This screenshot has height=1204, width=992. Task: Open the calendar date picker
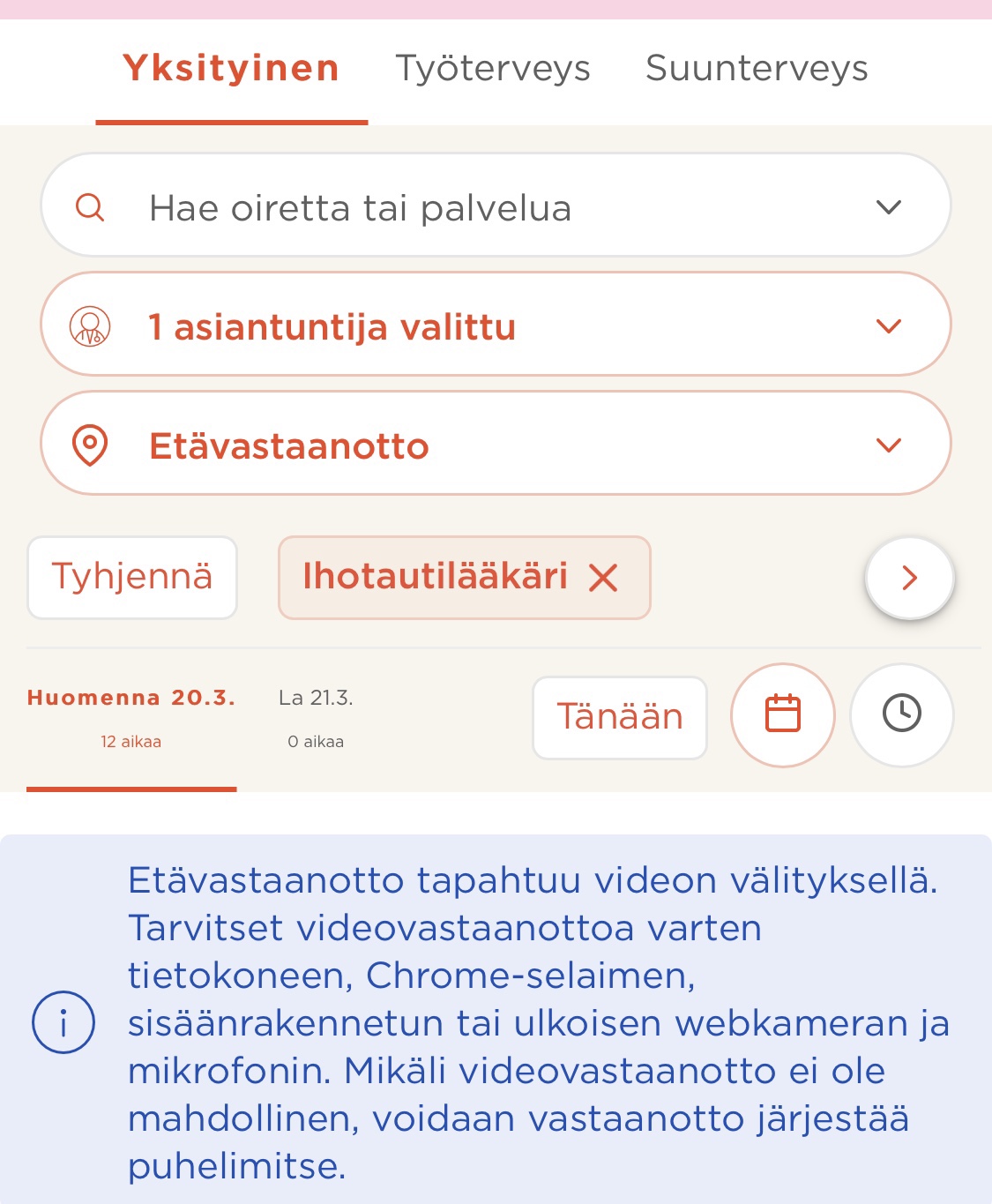[x=782, y=714]
